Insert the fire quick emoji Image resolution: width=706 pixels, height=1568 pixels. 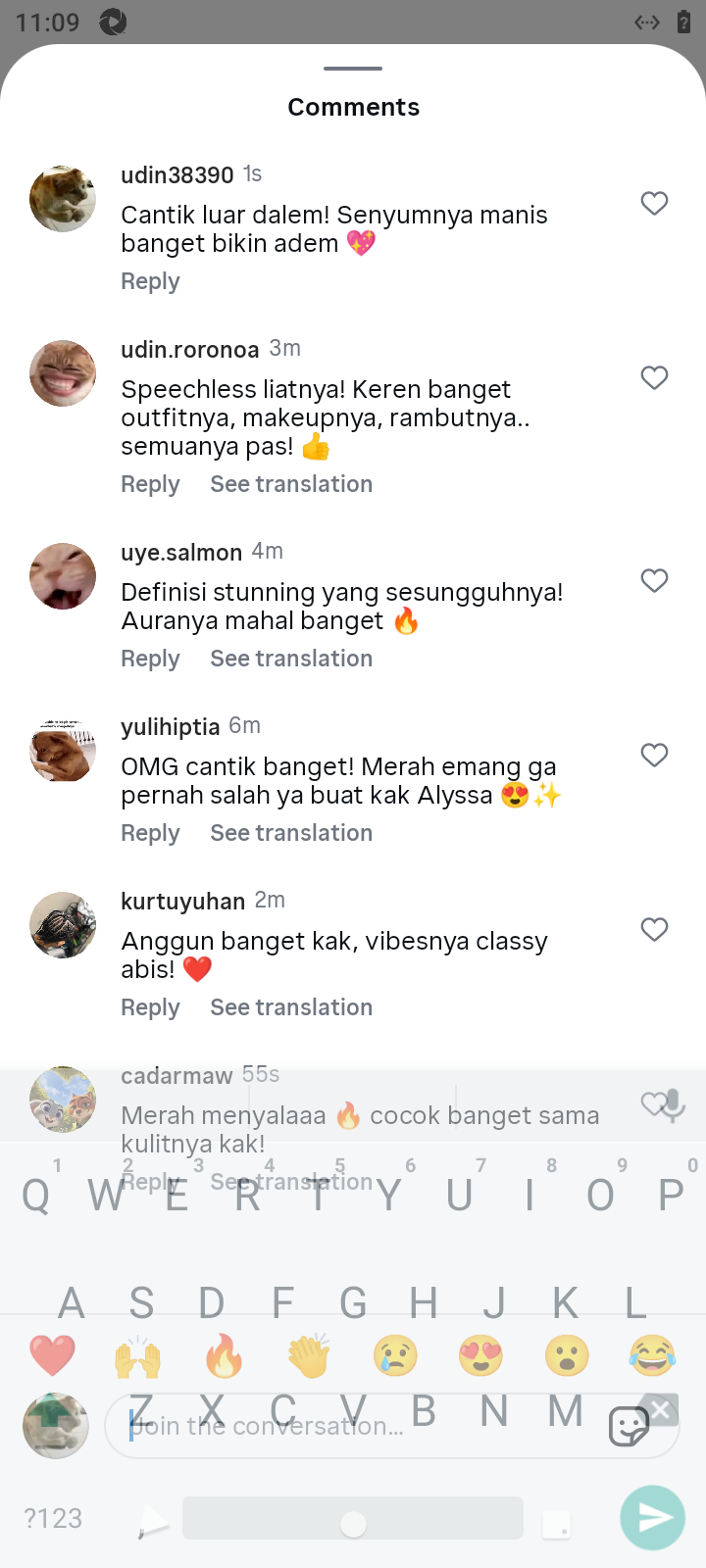pos(224,1356)
